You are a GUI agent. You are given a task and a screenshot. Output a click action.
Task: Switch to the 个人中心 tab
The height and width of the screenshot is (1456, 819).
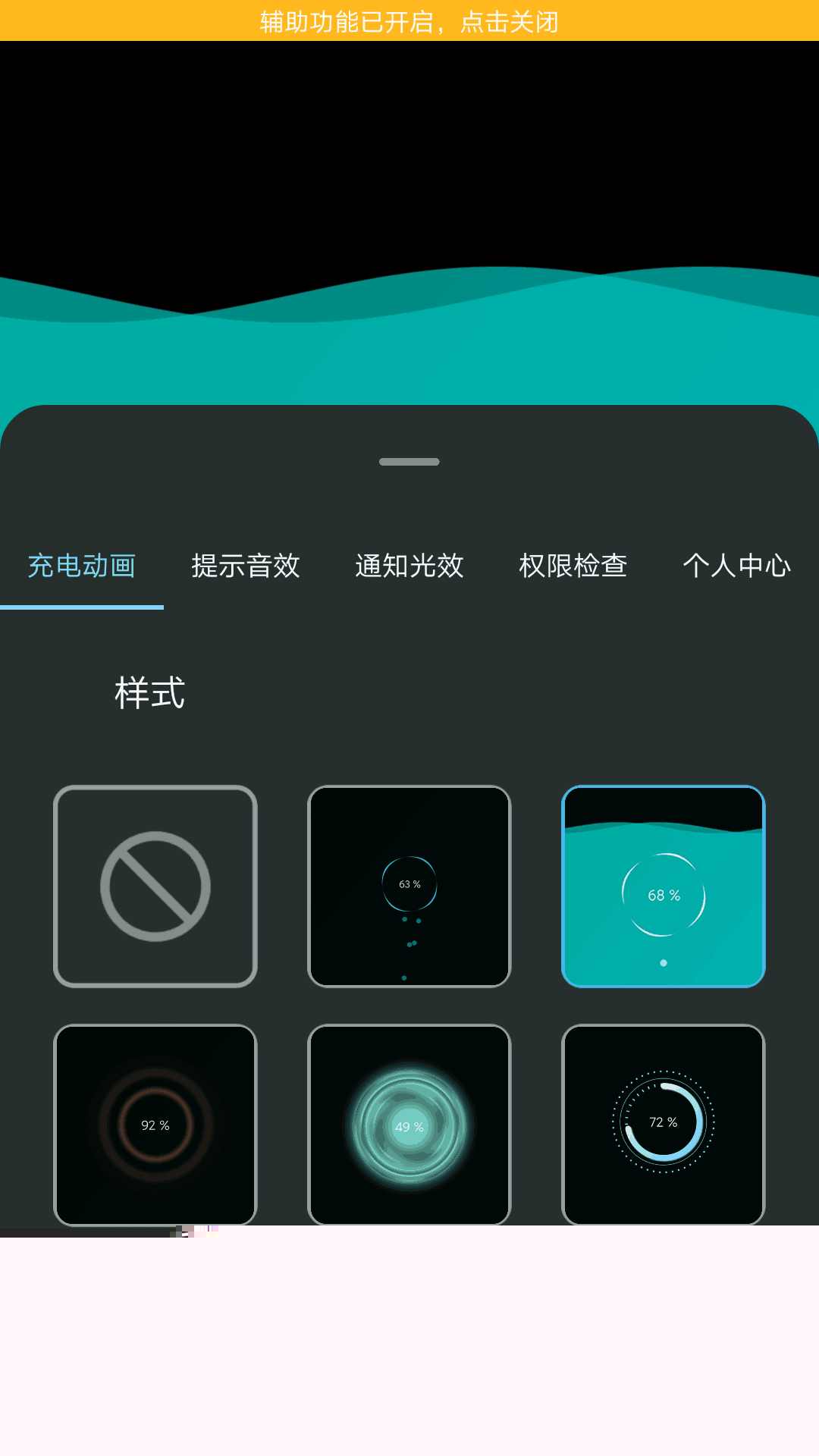click(x=736, y=566)
